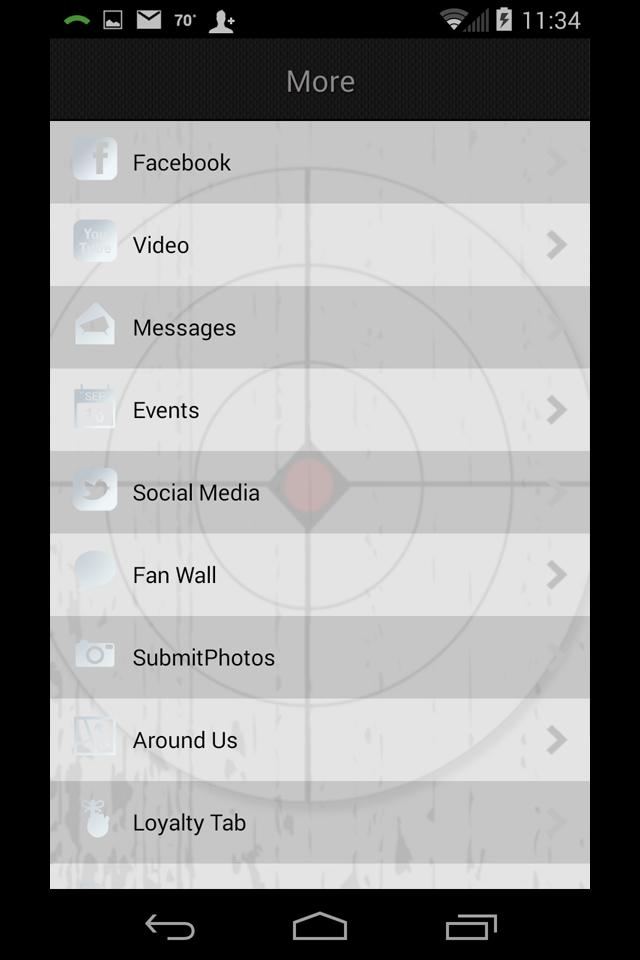Return to the home screen
This screenshot has width=640, height=960.
[320, 927]
